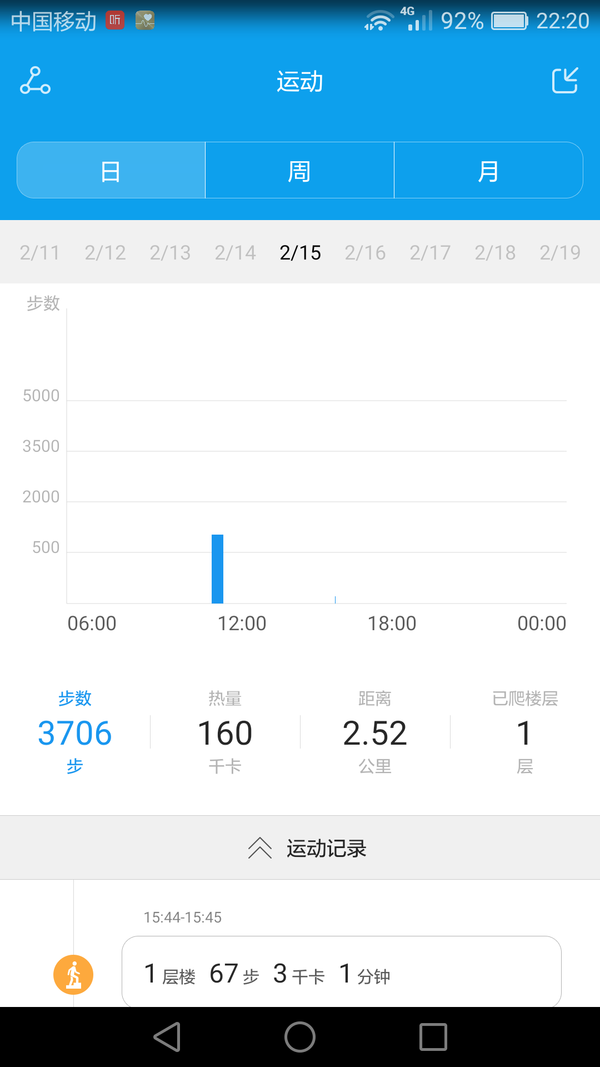
Task: Show 热量 calories on the chart
Action: tap(225, 732)
